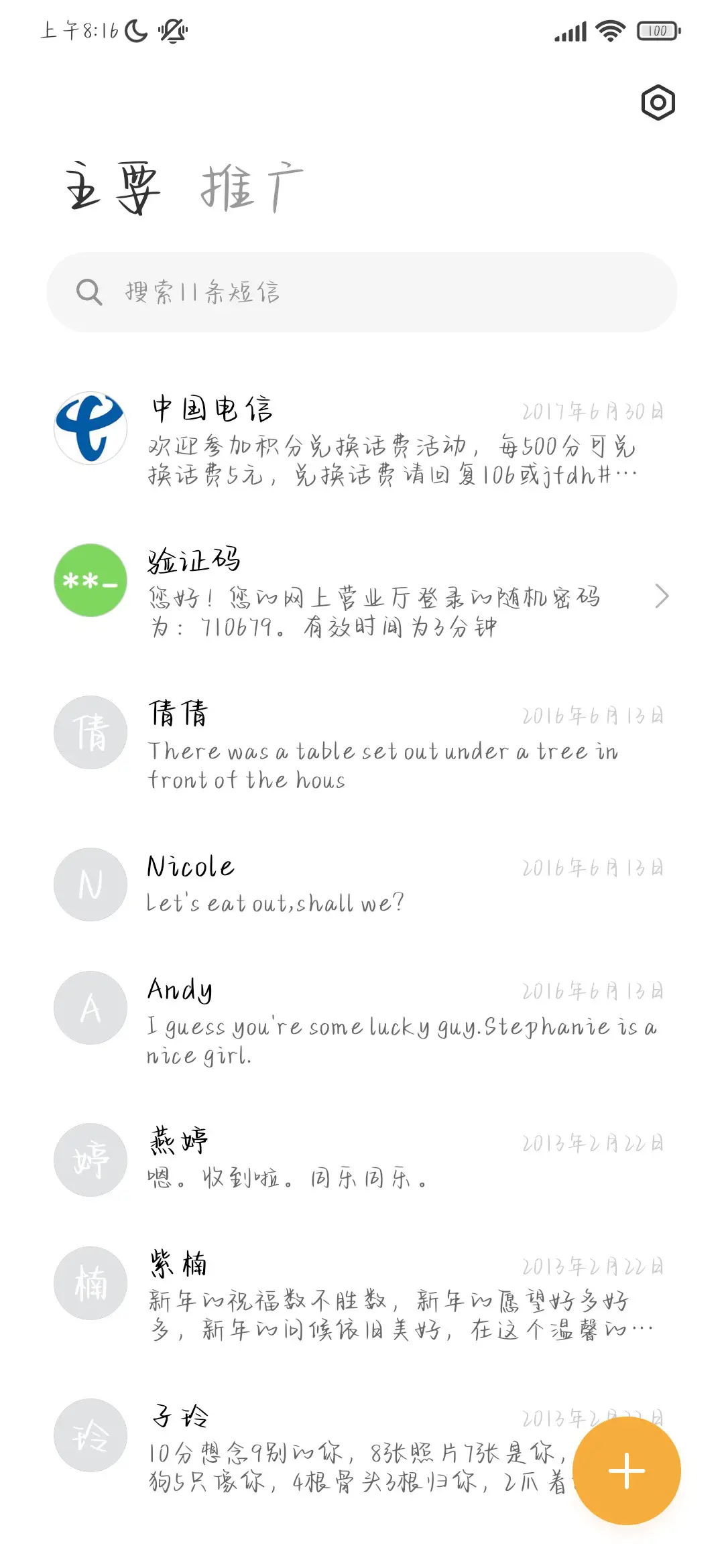
Task: Open Andy's conversation about Stephanie
Action: click(396, 1019)
